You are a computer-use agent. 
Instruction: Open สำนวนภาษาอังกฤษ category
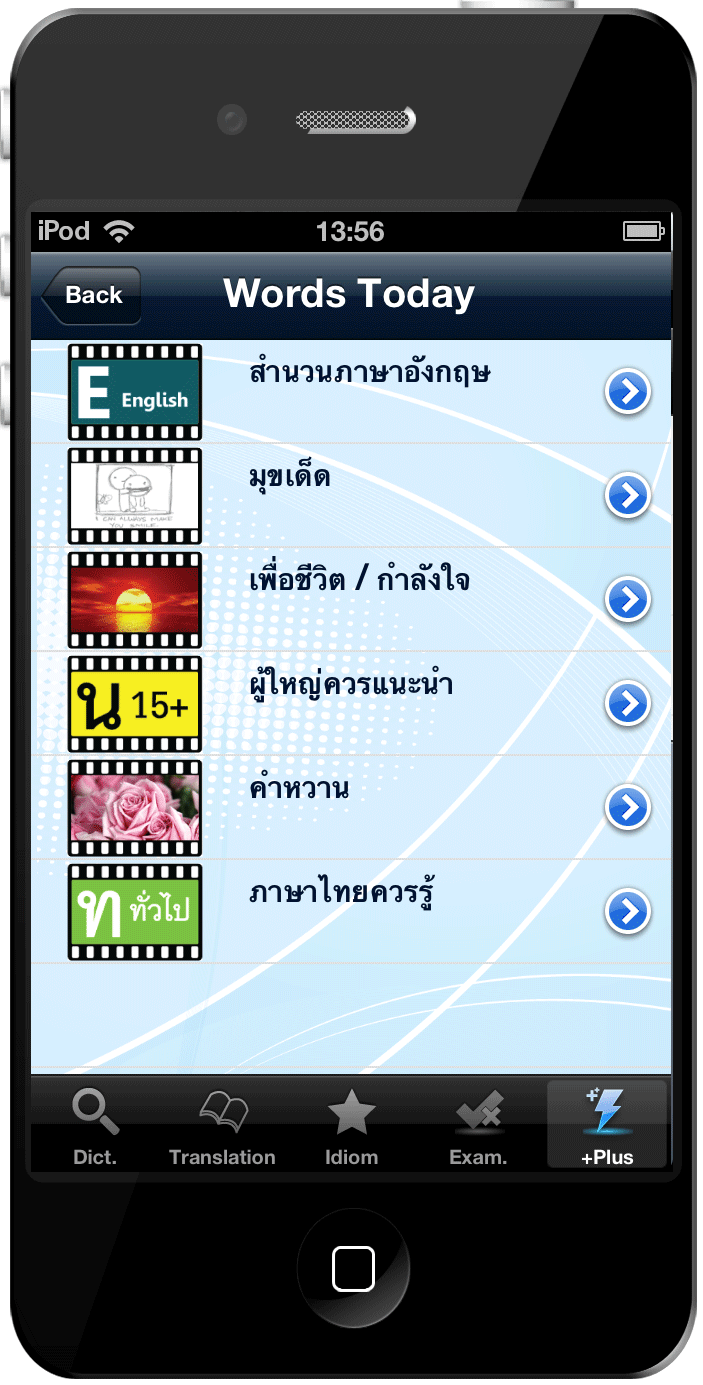369,391
